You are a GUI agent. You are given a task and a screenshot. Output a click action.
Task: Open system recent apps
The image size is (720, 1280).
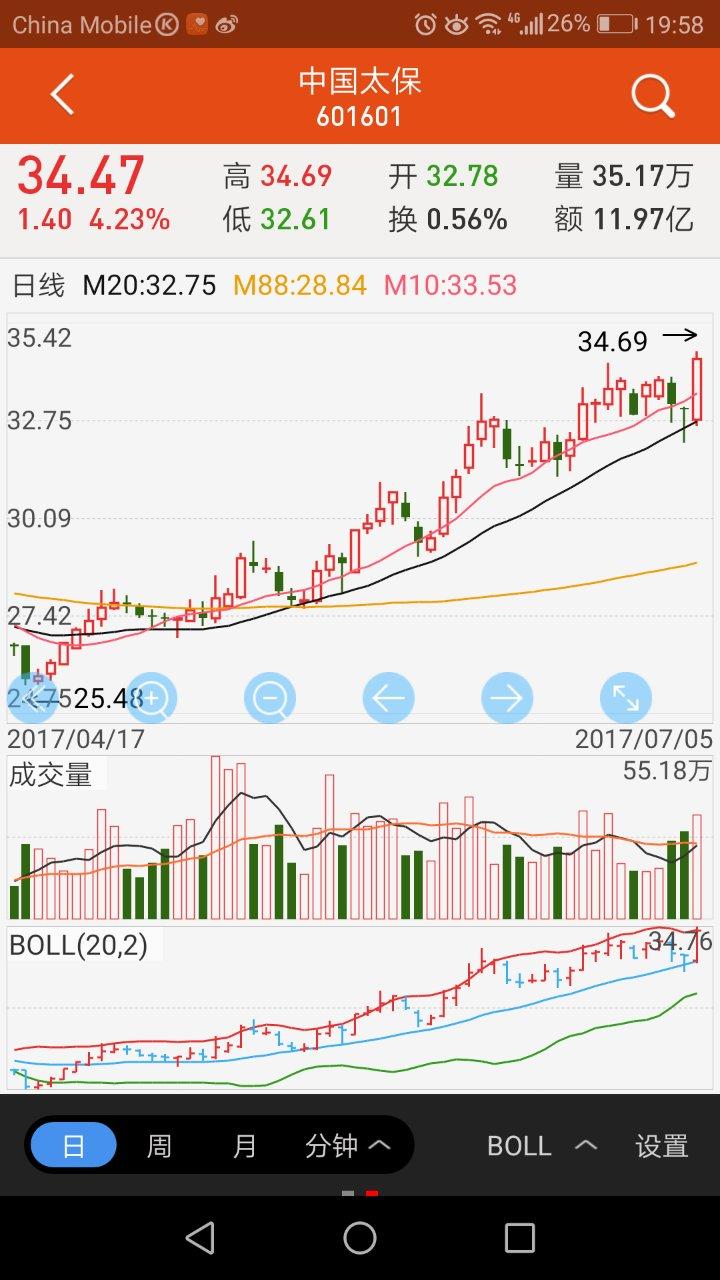pos(520,1238)
